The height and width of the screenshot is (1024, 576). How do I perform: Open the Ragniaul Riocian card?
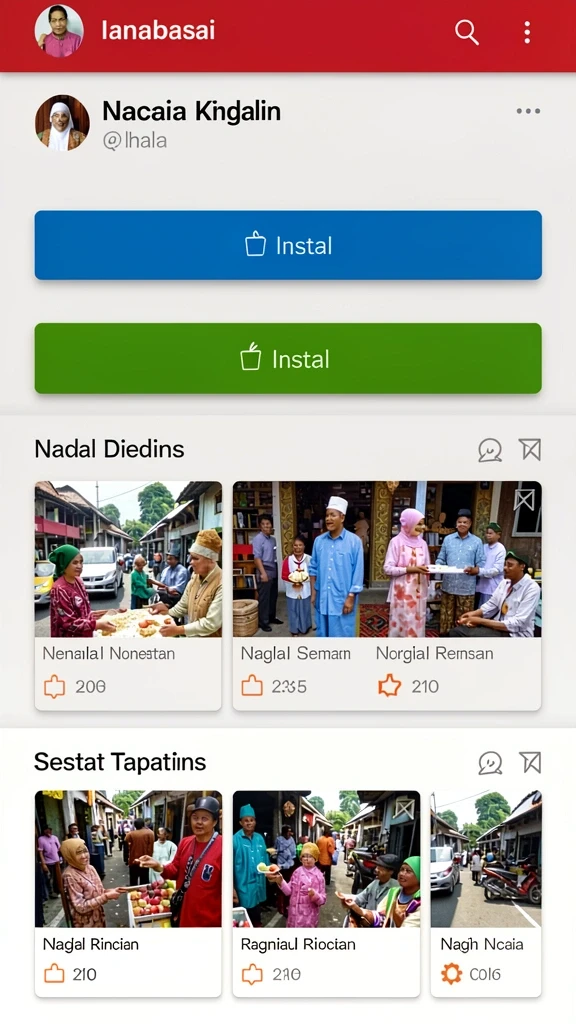pyautogui.click(x=326, y=893)
